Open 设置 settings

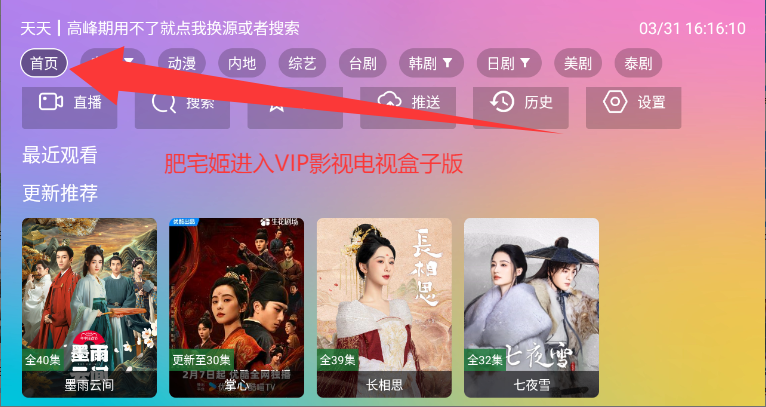pos(634,102)
